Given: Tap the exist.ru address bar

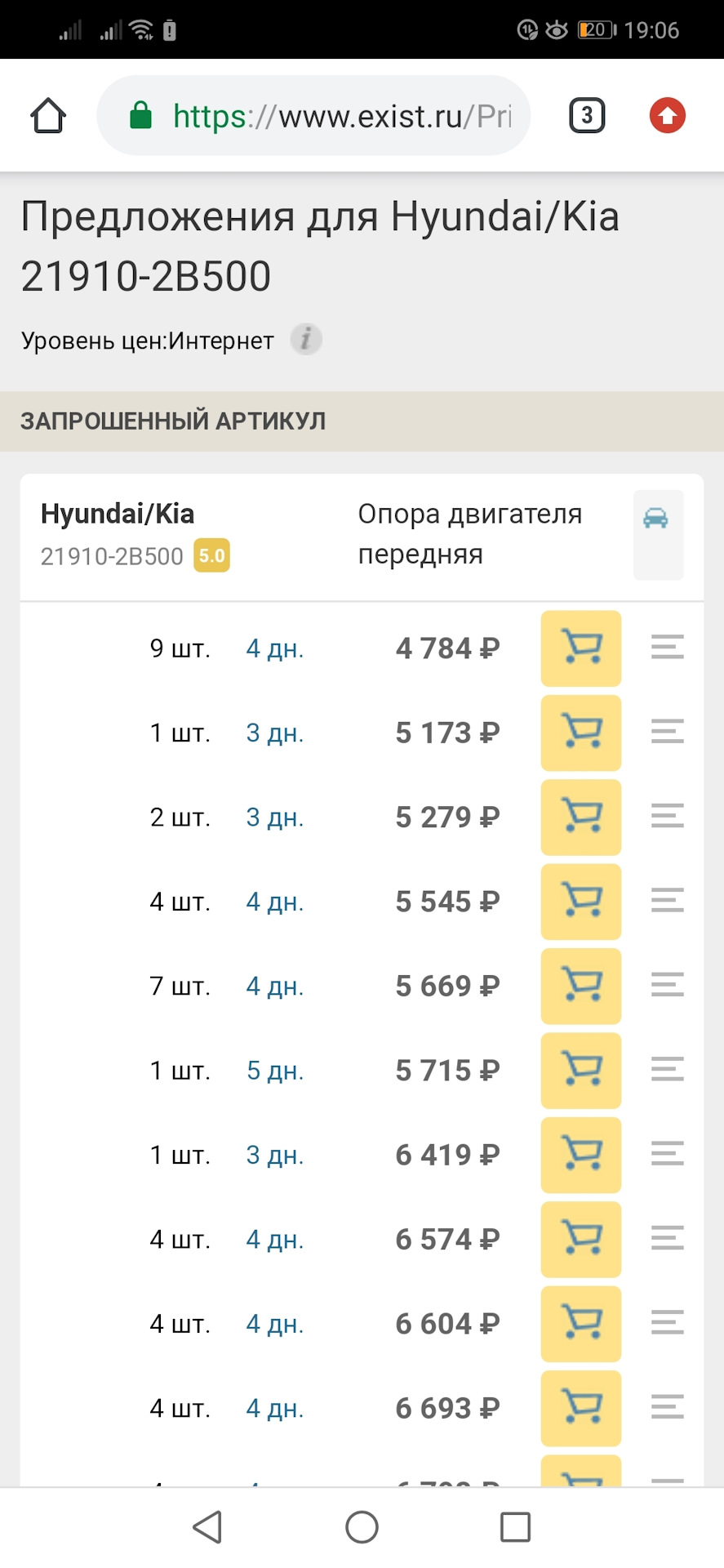Looking at the screenshot, I should coord(313,115).
